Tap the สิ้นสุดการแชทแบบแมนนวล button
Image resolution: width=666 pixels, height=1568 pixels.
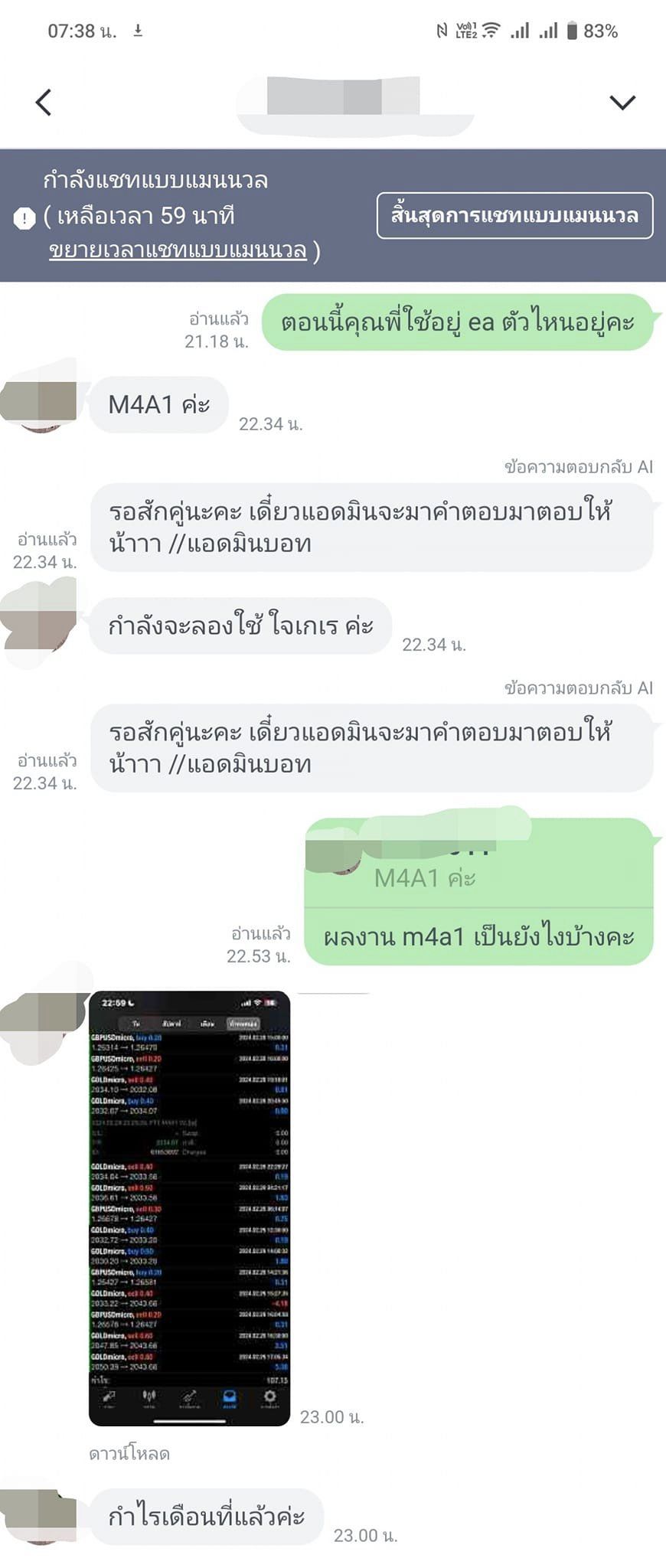click(x=514, y=216)
